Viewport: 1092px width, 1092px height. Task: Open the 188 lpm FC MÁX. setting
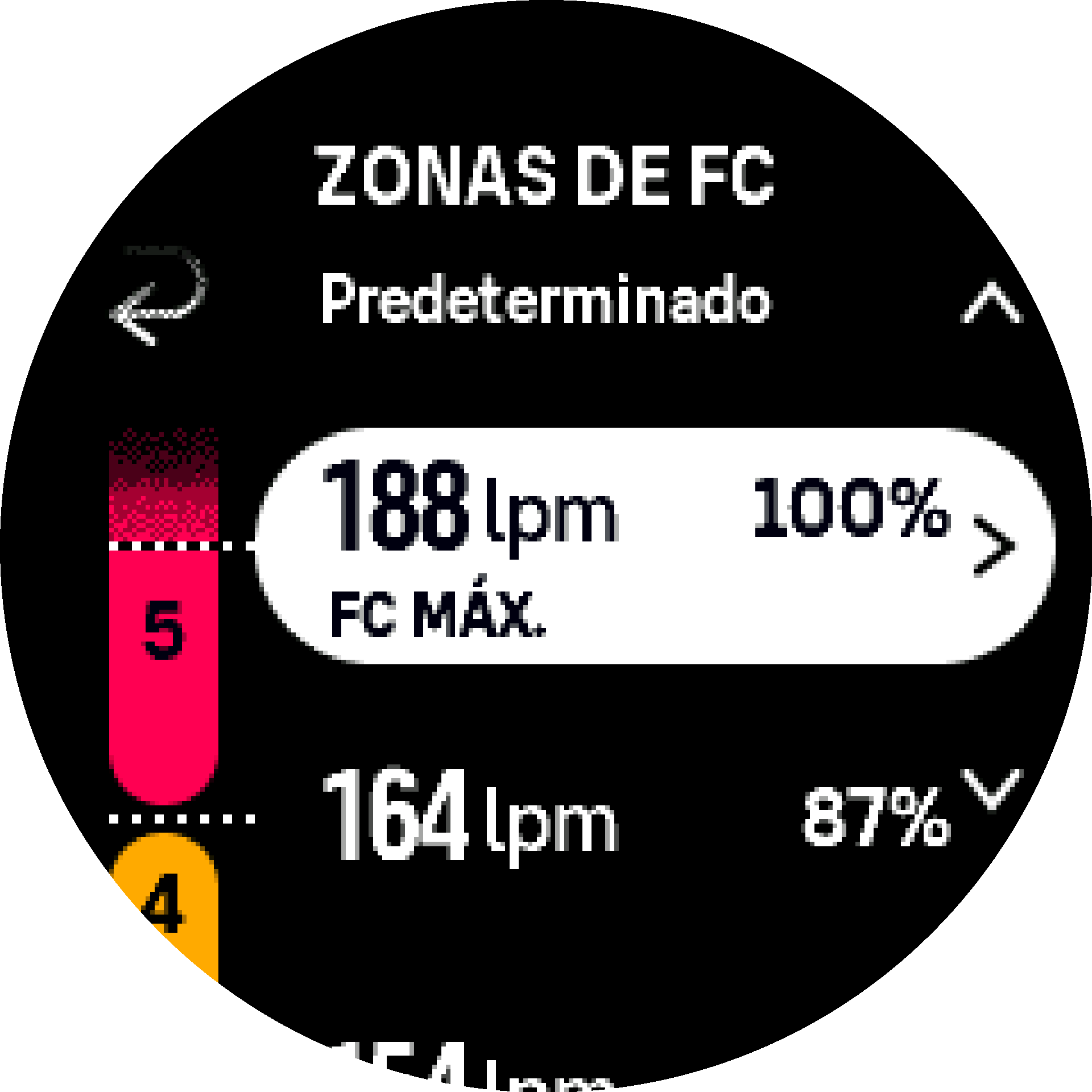(x=654, y=545)
